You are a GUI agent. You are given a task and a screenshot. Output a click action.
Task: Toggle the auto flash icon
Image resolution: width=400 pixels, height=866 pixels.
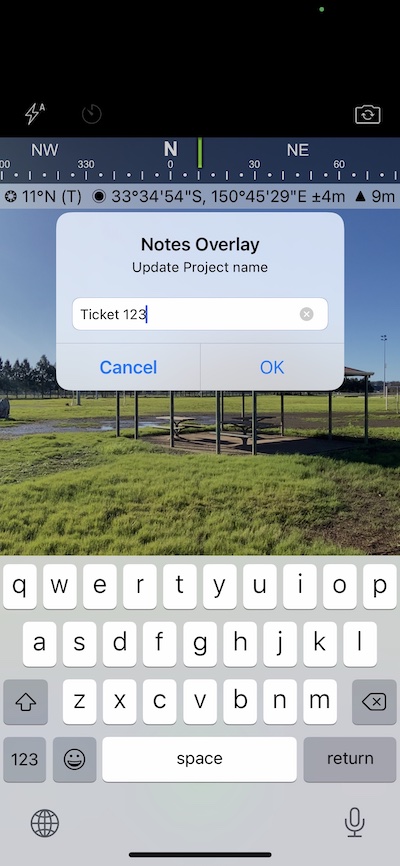pos(35,114)
